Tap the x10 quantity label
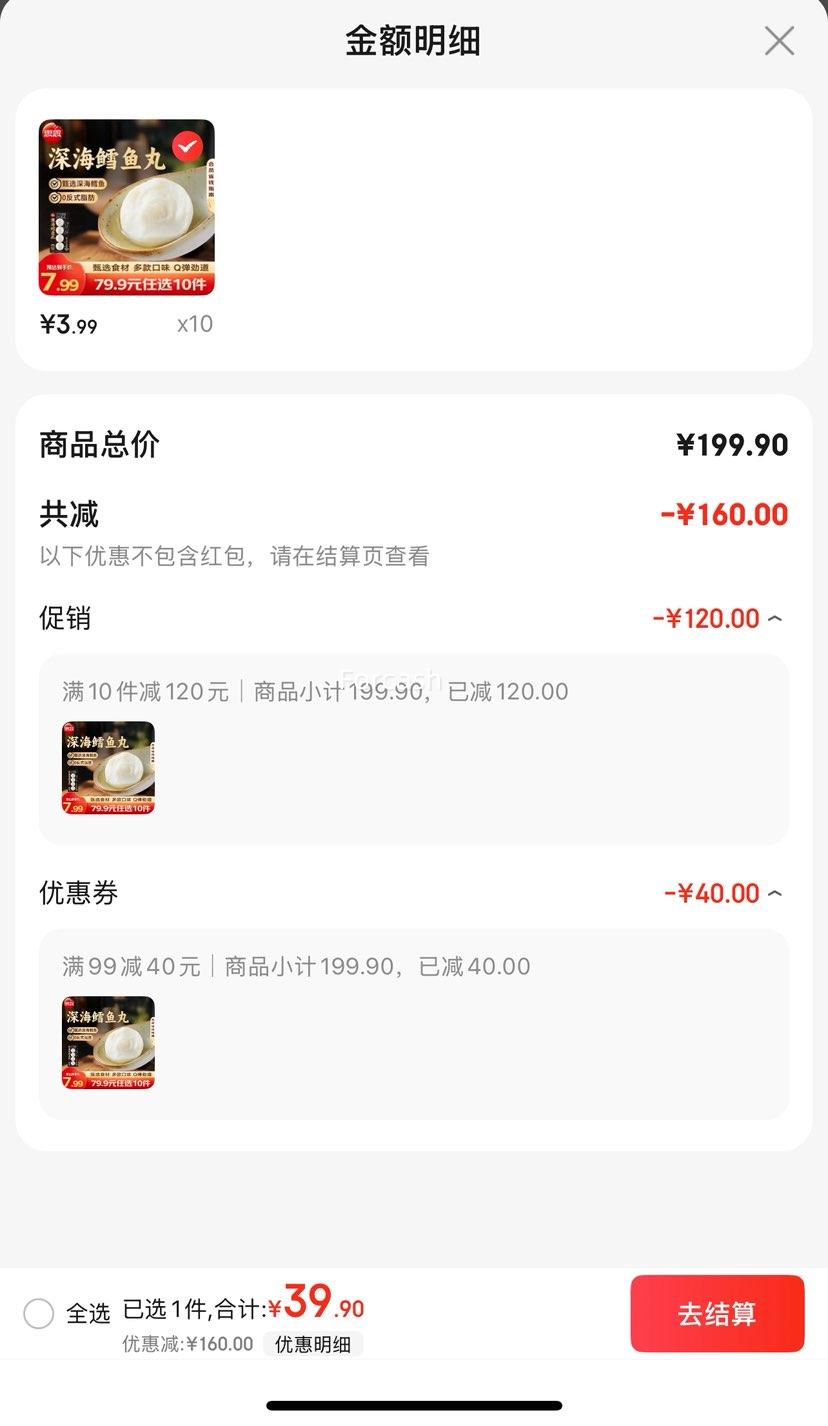The width and height of the screenshot is (828, 1426). pos(195,323)
